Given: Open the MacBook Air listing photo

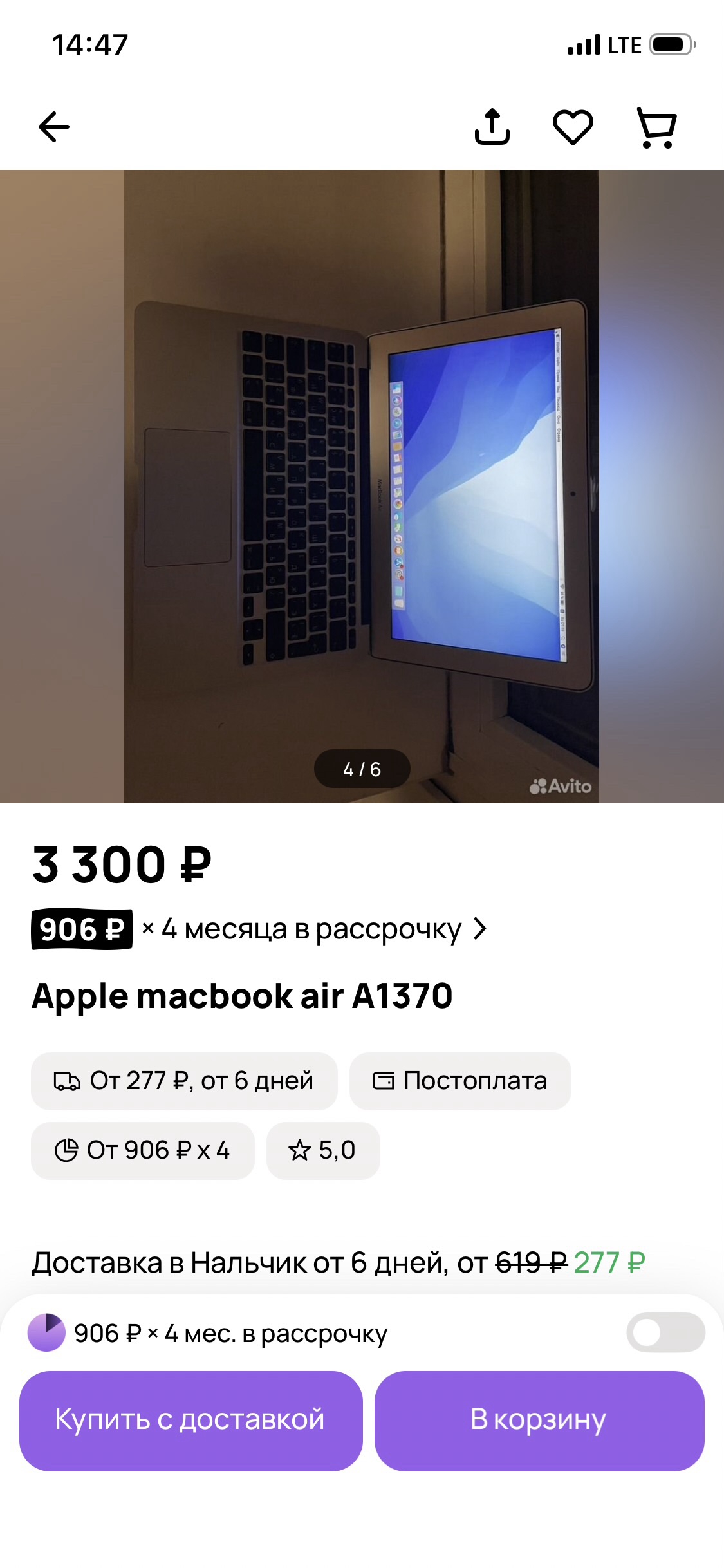Looking at the screenshot, I should point(362,486).
